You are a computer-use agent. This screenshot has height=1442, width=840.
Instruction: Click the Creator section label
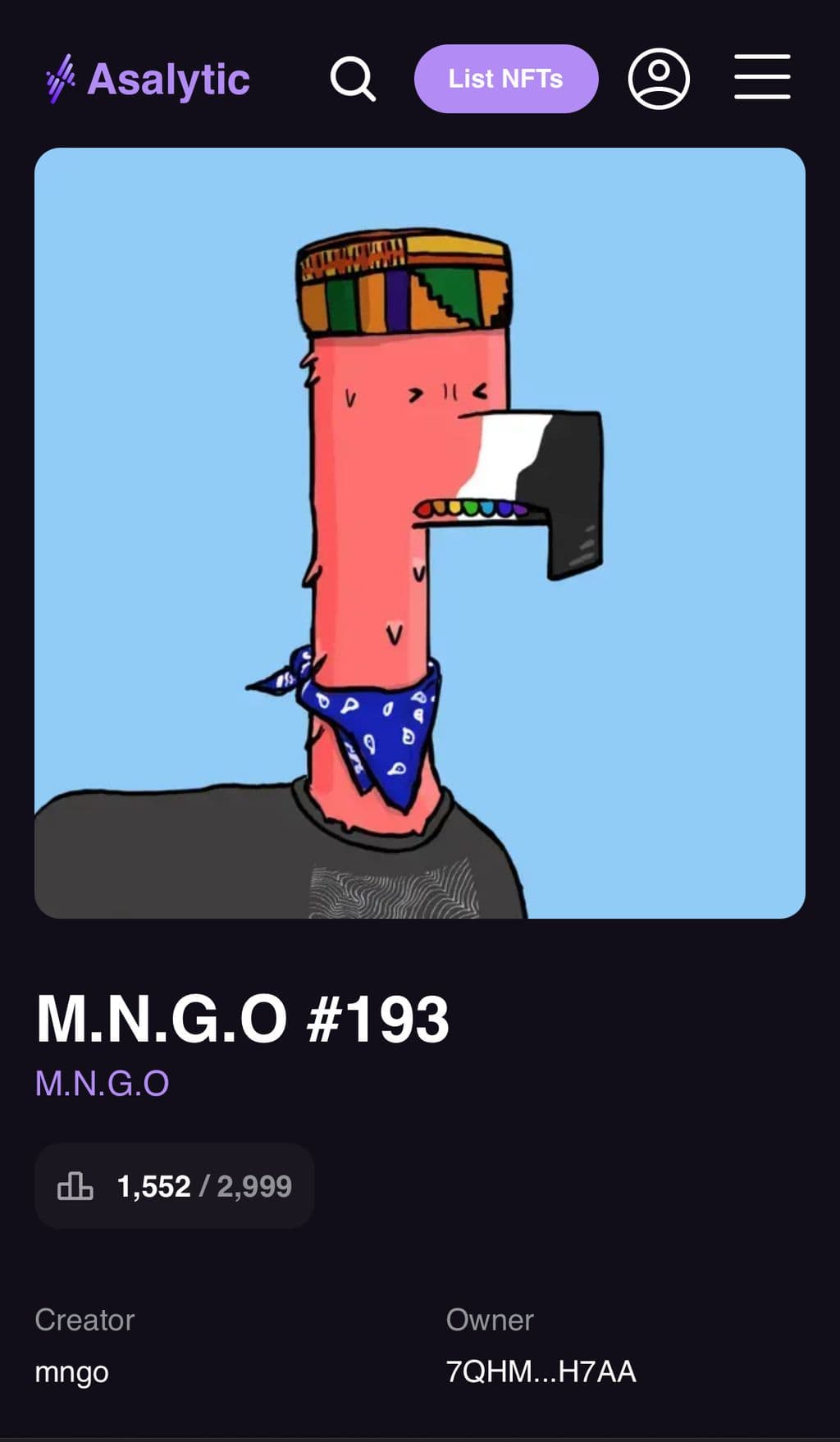click(x=84, y=1321)
